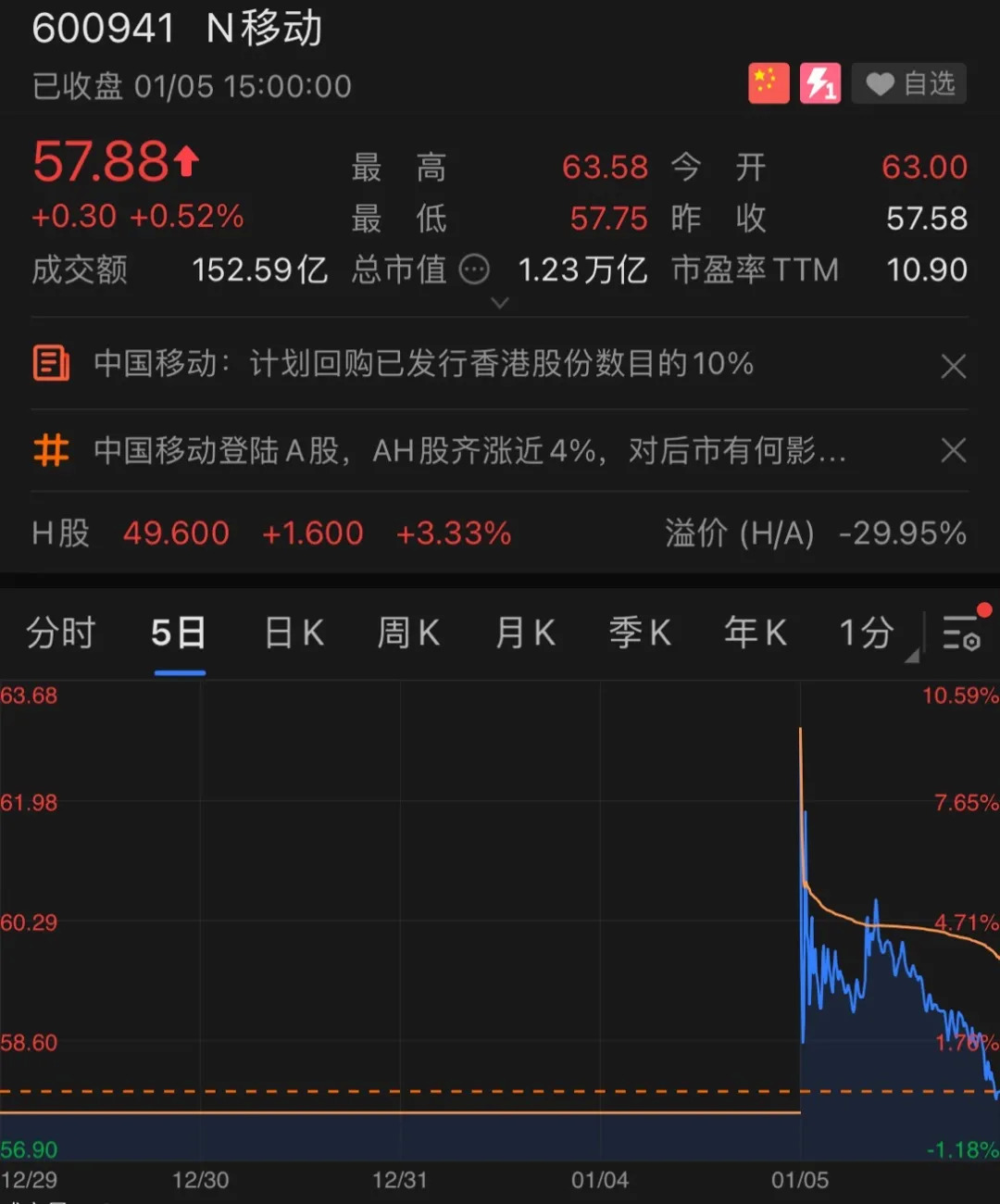The image size is (1000, 1204).
Task: Display the 季K quarterly chart
Action: (x=640, y=633)
